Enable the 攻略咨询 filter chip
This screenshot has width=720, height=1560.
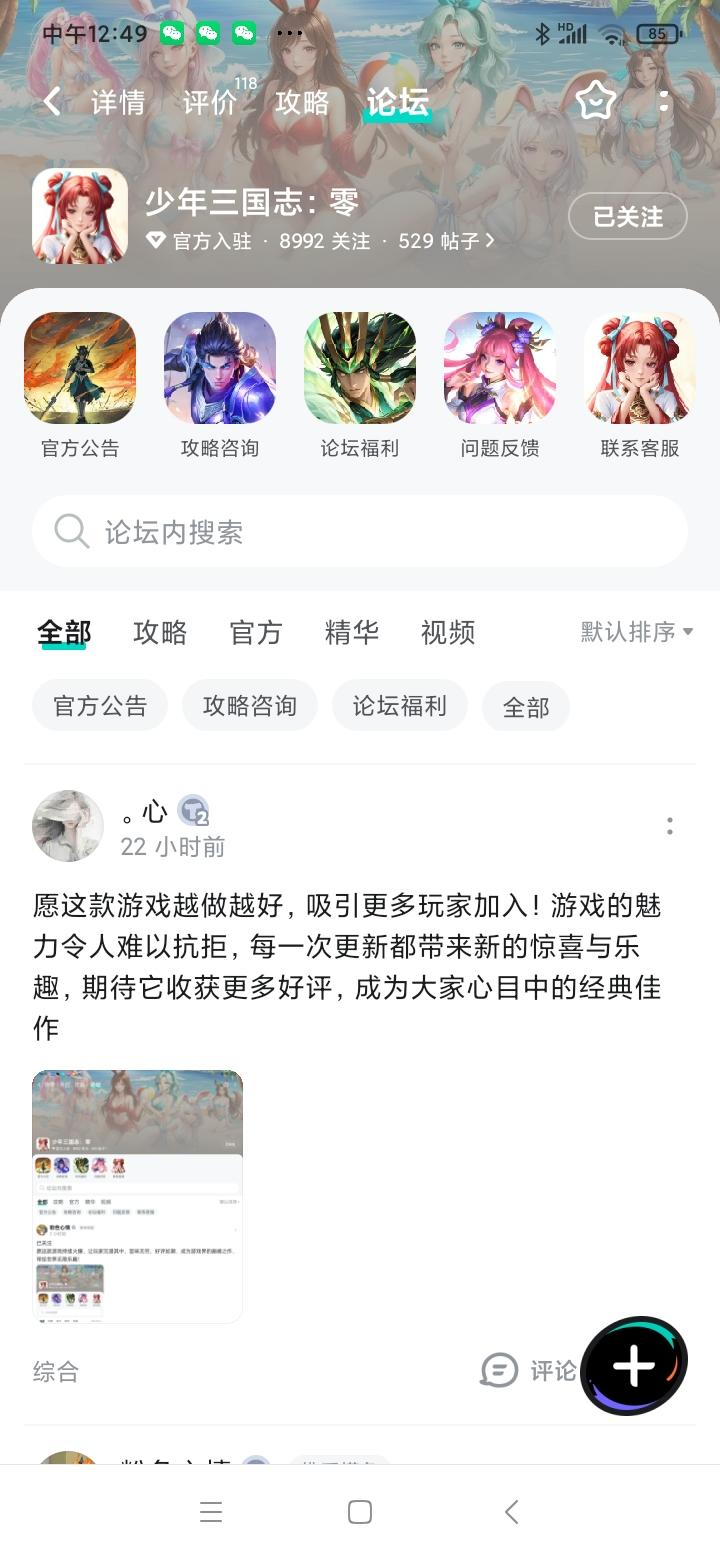(x=249, y=705)
